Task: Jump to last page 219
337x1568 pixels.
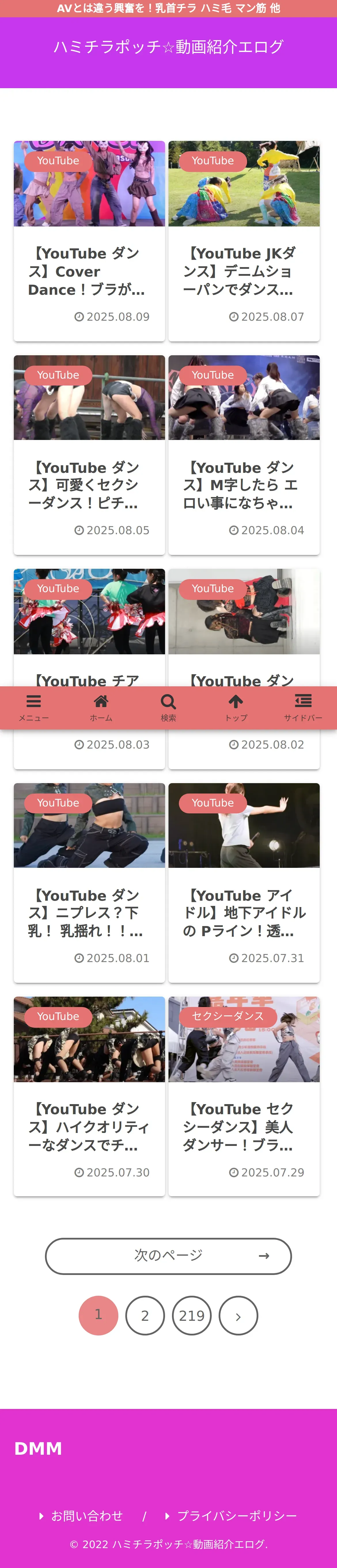Action: [x=192, y=1315]
